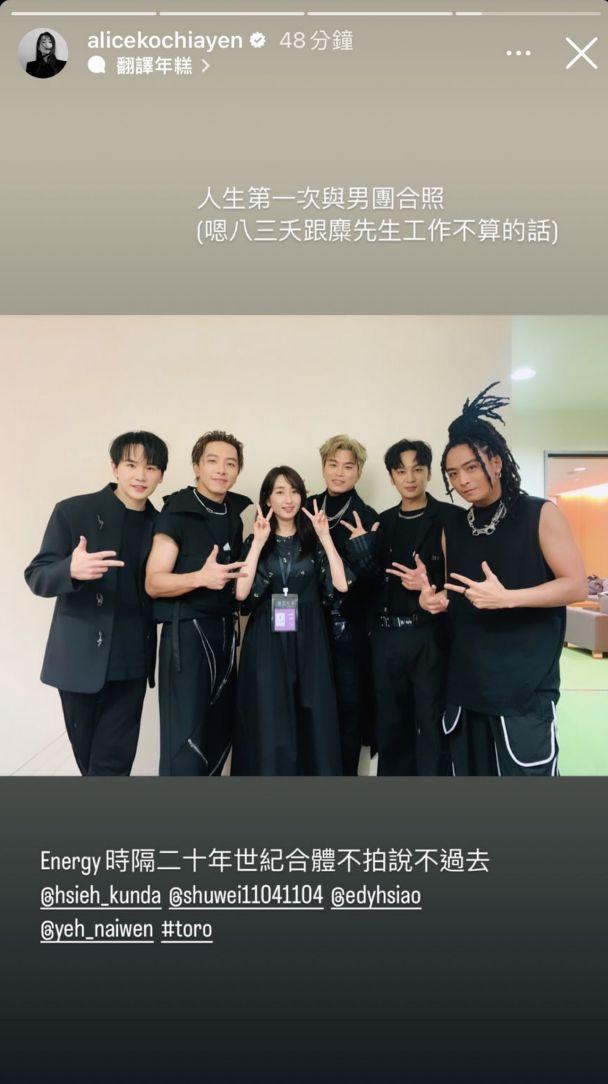The image size is (608, 1084).
Task: Open the #toro hashtag
Action: pyautogui.click(x=187, y=930)
